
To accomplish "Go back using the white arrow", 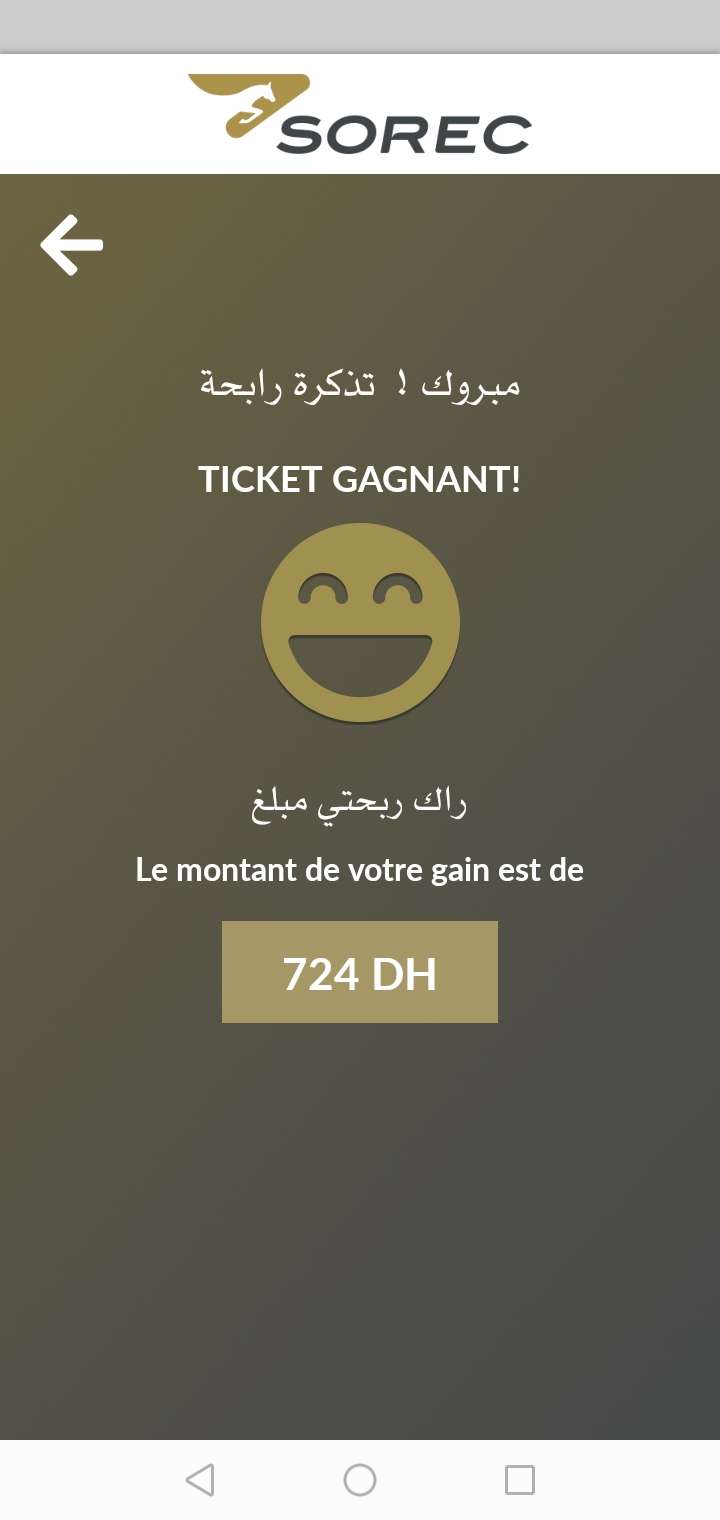I will [71, 245].
